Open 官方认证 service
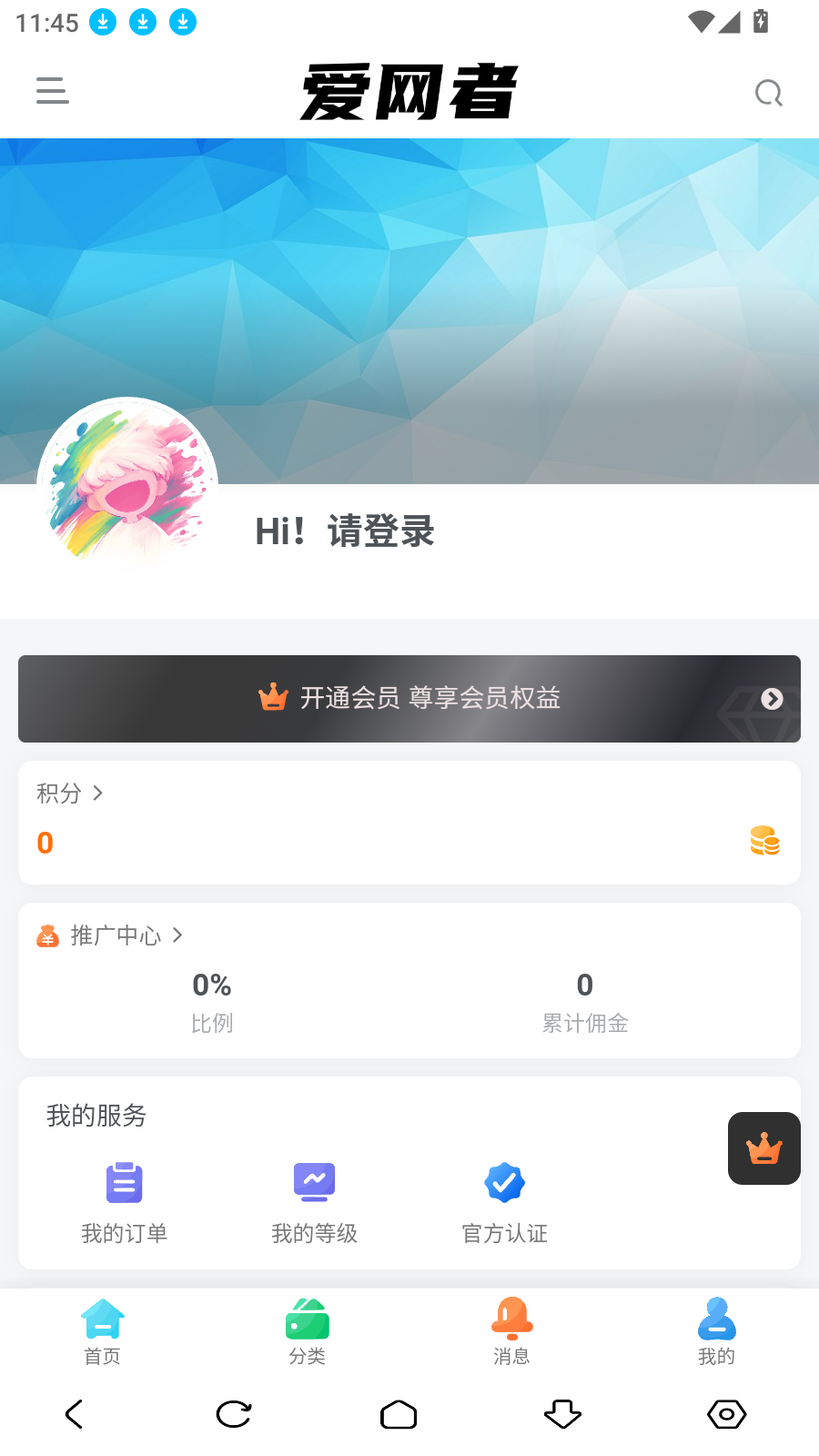 coord(504,1203)
